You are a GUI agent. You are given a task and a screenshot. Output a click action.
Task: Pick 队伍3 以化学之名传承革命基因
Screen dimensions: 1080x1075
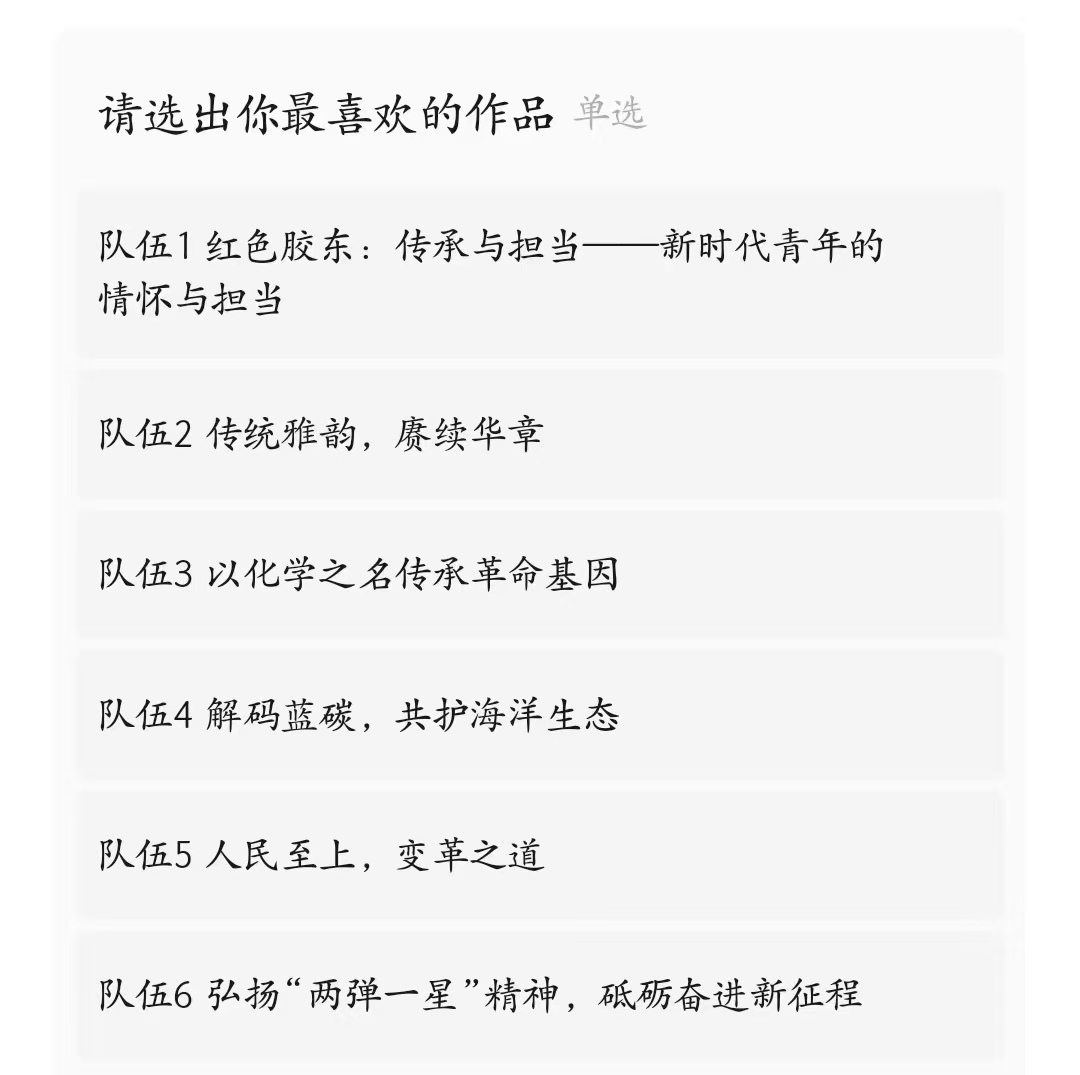point(540,575)
